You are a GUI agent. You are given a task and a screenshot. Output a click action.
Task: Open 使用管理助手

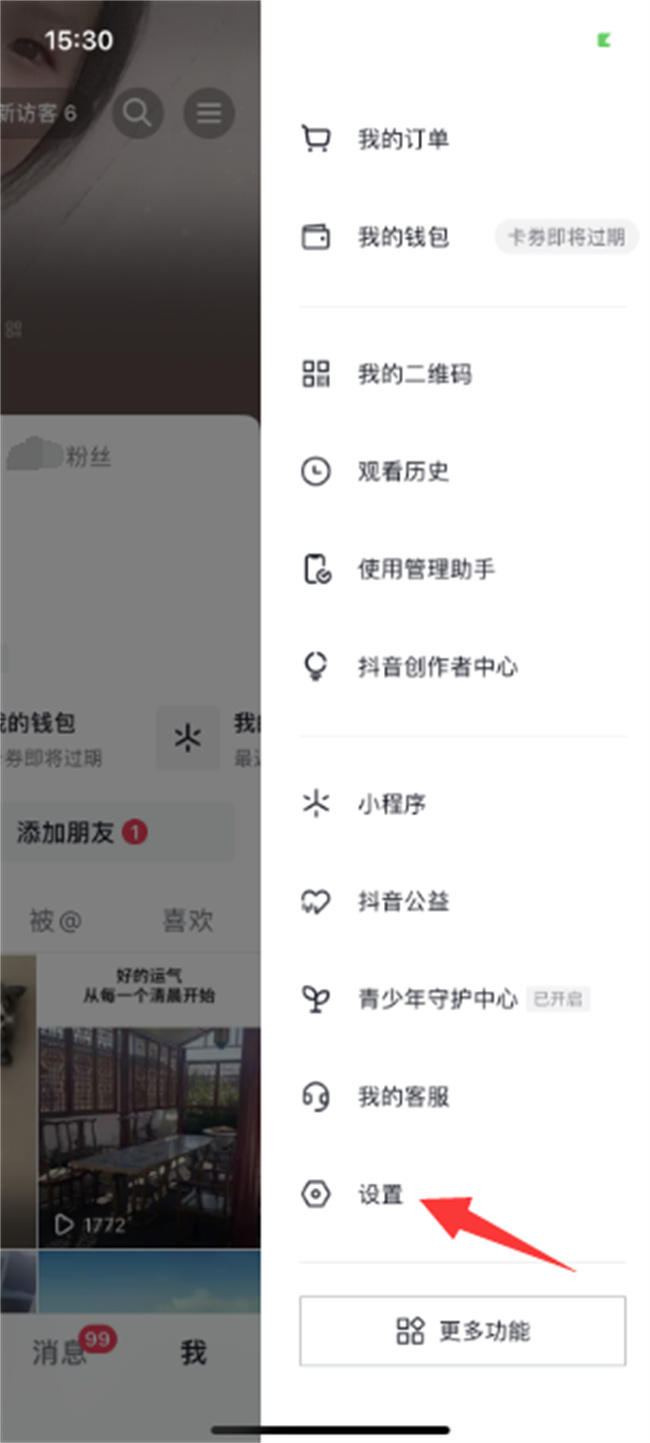click(x=425, y=569)
